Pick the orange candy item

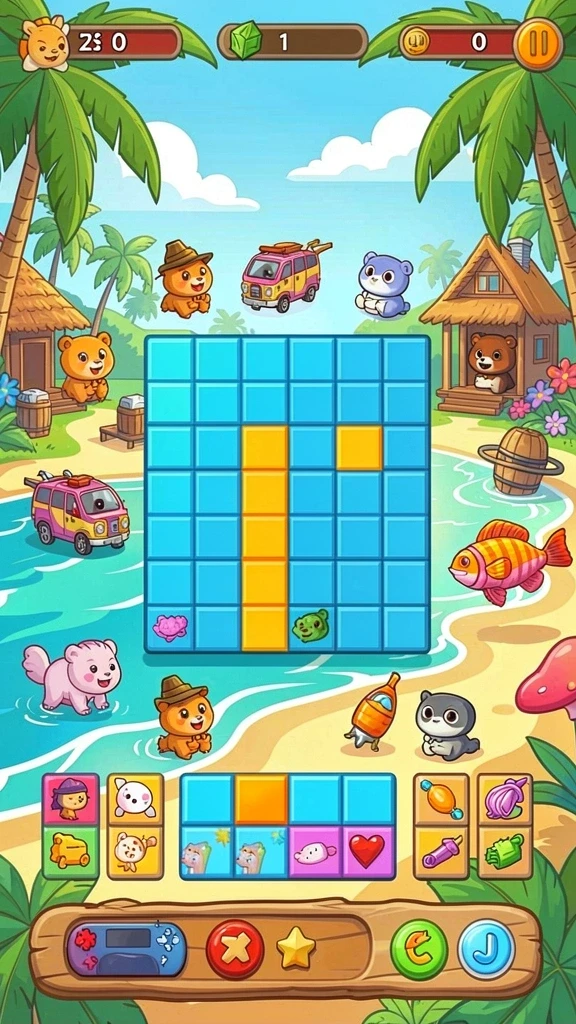click(441, 799)
